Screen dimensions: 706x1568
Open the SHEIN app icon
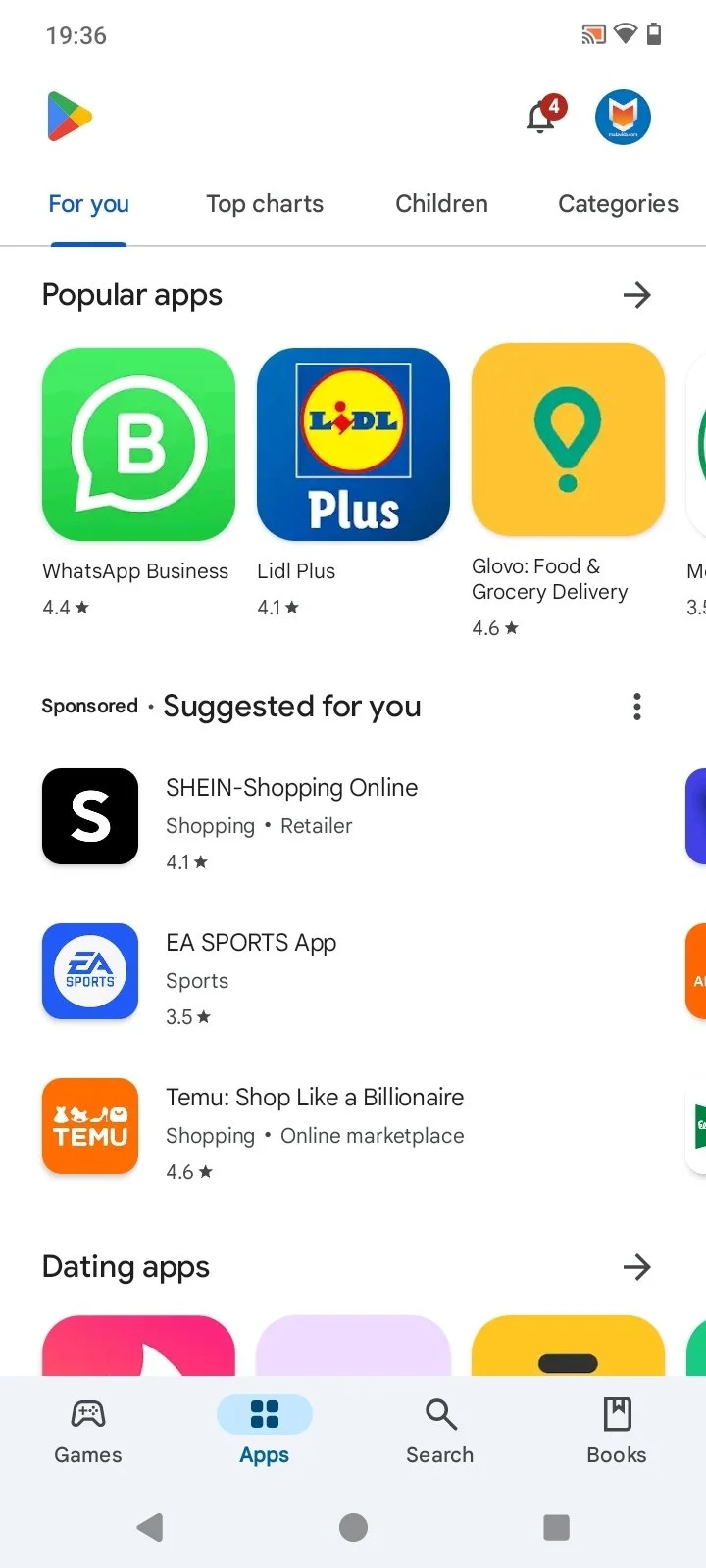click(x=90, y=816)
